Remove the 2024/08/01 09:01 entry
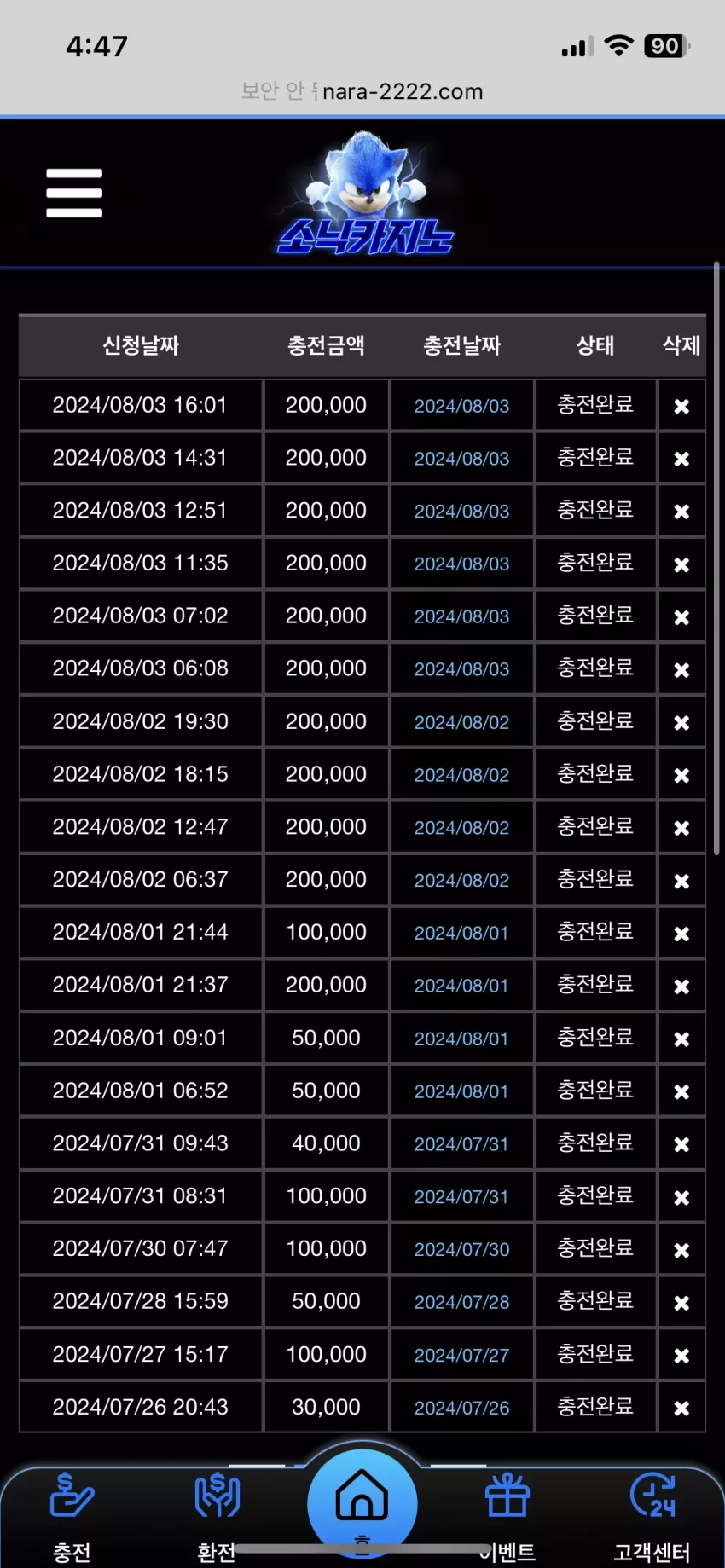The height and width of the screenshot is (1568, 725). (x=681, y=1039)
